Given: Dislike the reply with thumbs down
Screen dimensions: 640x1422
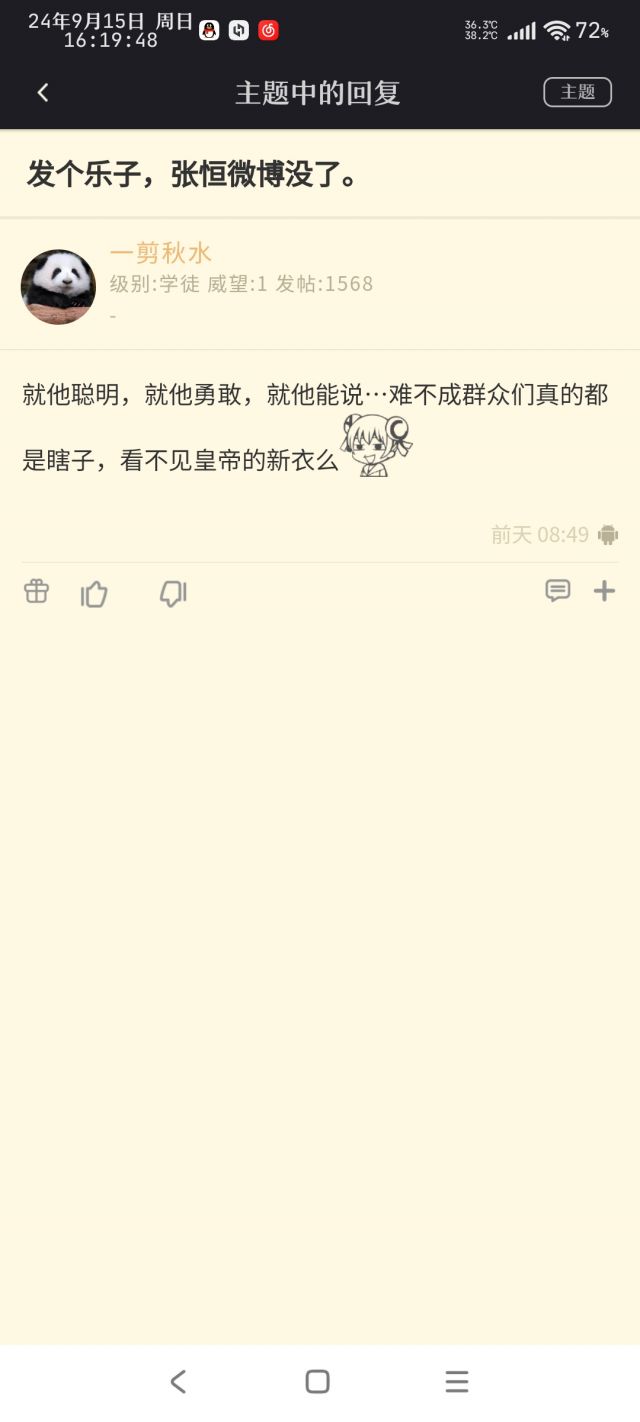Looking at the screenshot, I should pyautogui.click(x=173, y=594).
